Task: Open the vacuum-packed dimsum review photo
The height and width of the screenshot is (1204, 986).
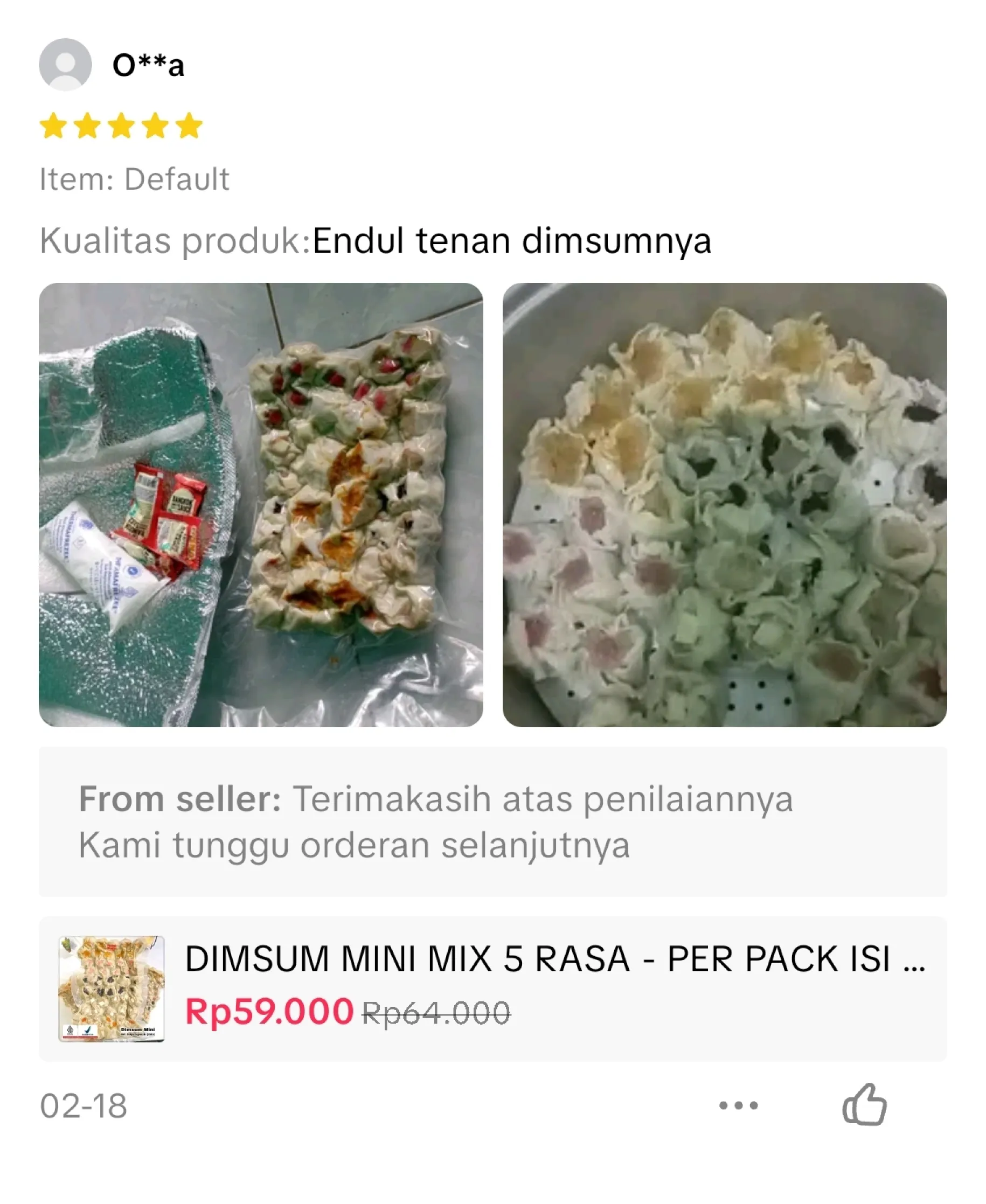Action: [x=261, y=504]
